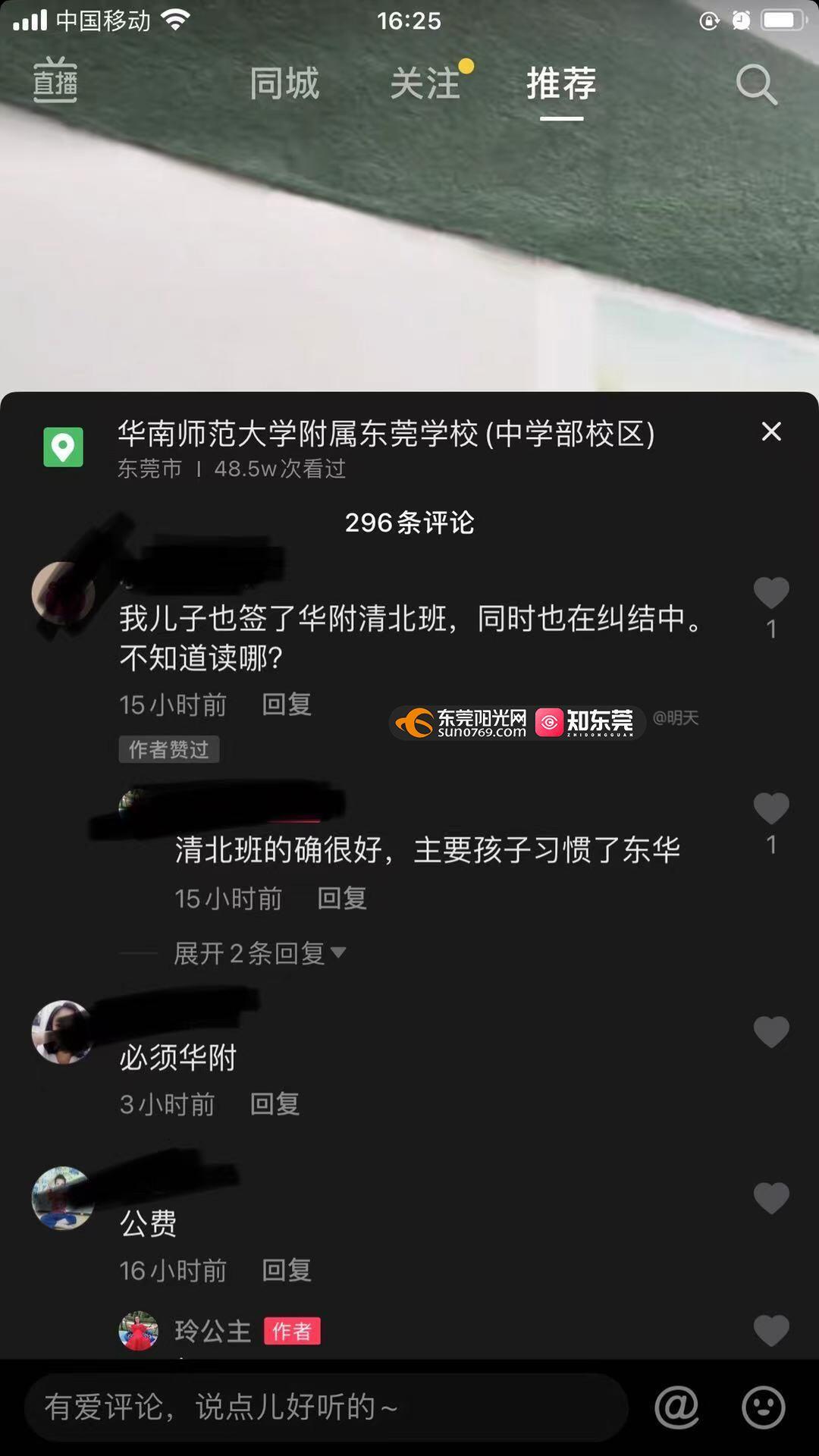Switch to the 同城 tab
The height and width of the screenshot is (1456, 819).
click(284, 83)
